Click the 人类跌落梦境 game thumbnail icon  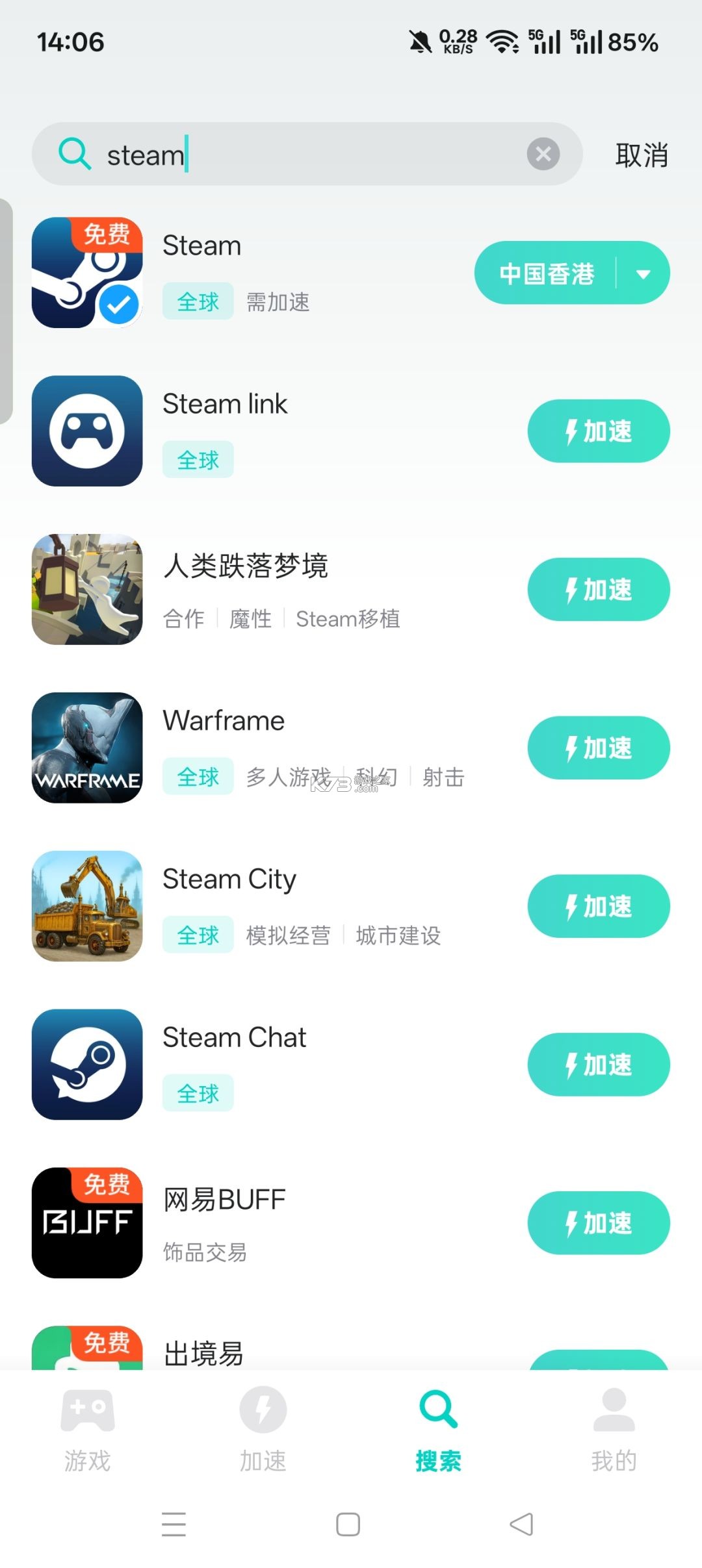86,589
